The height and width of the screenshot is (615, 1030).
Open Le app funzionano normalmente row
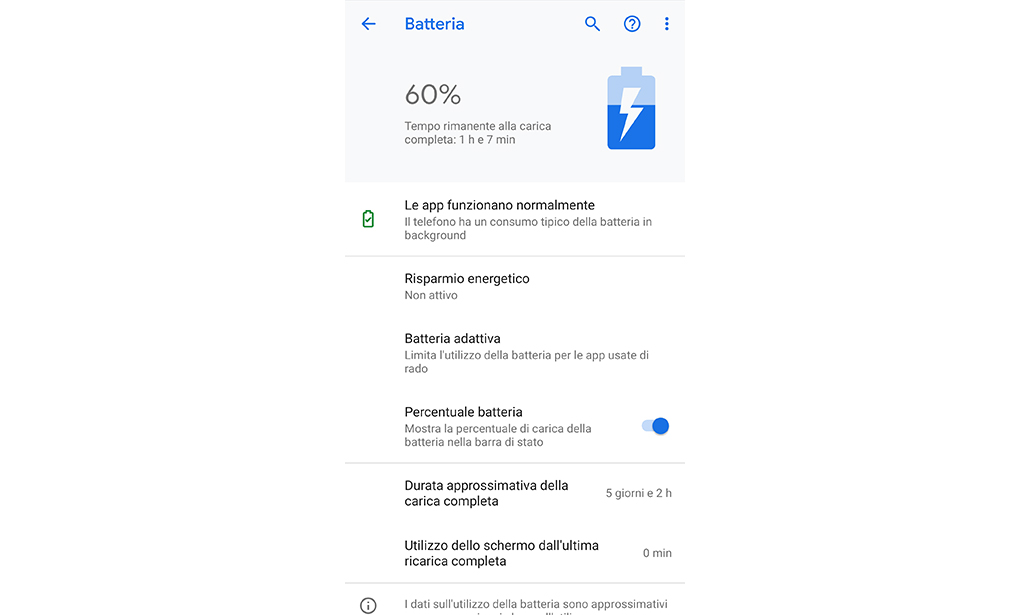click(x=515, y=219)
